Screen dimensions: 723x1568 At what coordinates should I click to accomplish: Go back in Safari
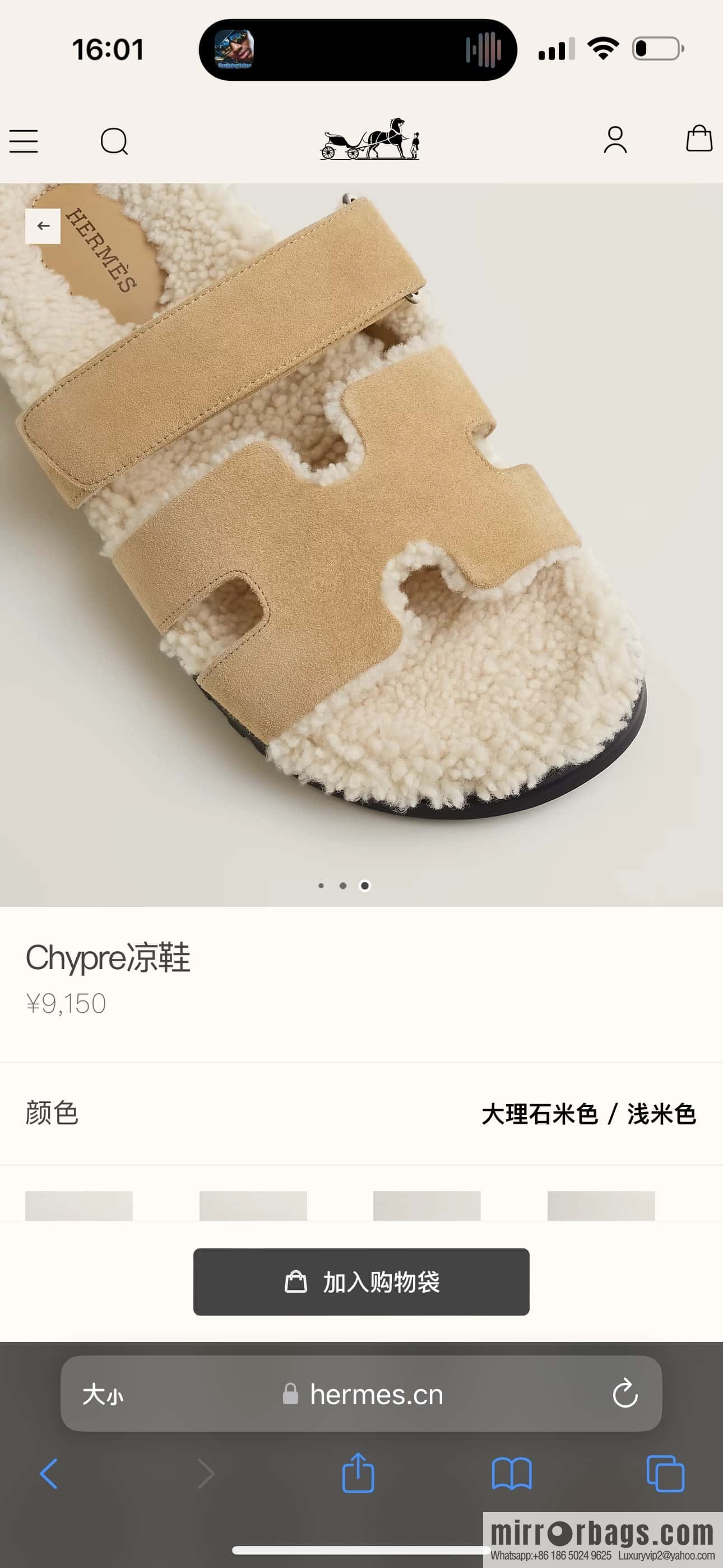tap(49, 1474)
